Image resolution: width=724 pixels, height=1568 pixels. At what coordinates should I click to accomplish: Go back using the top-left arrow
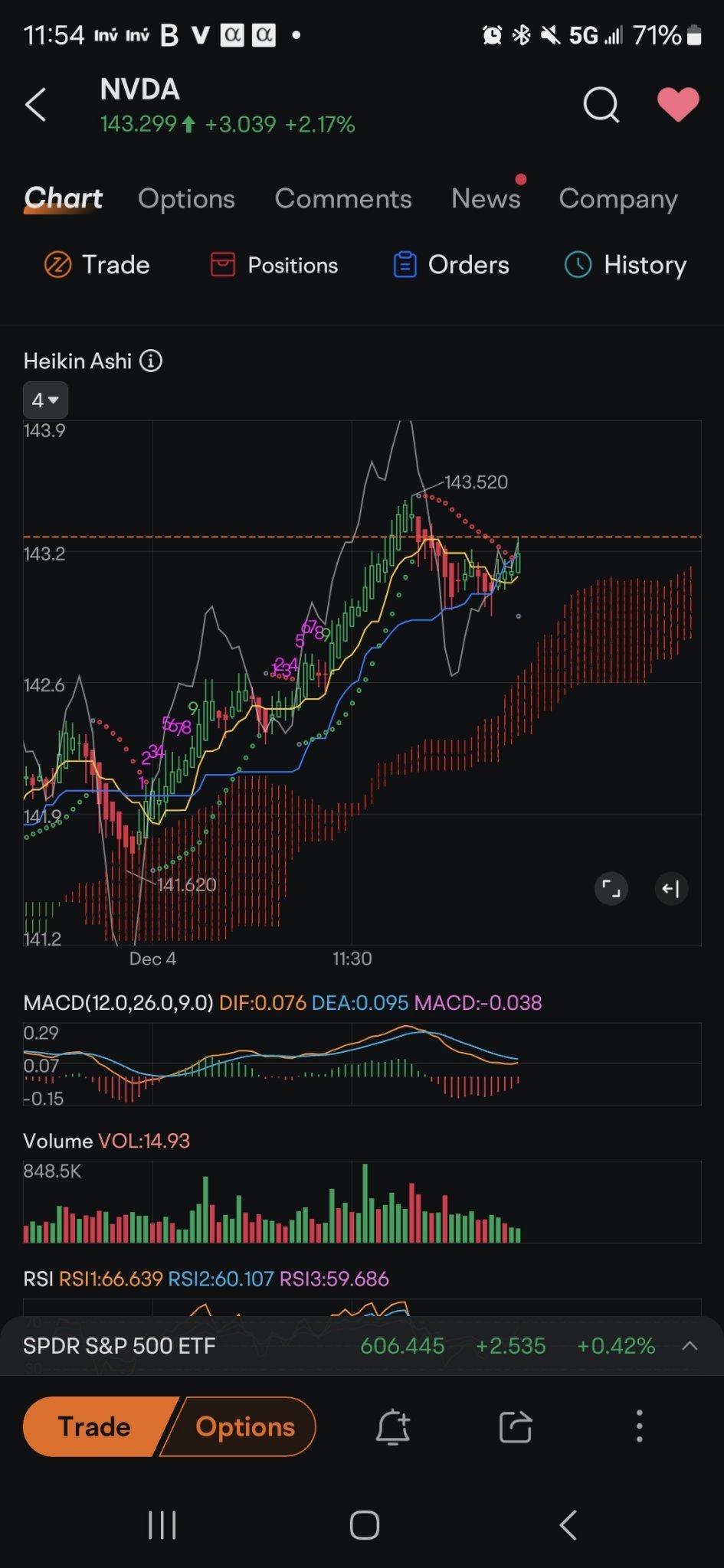(35, 105)
